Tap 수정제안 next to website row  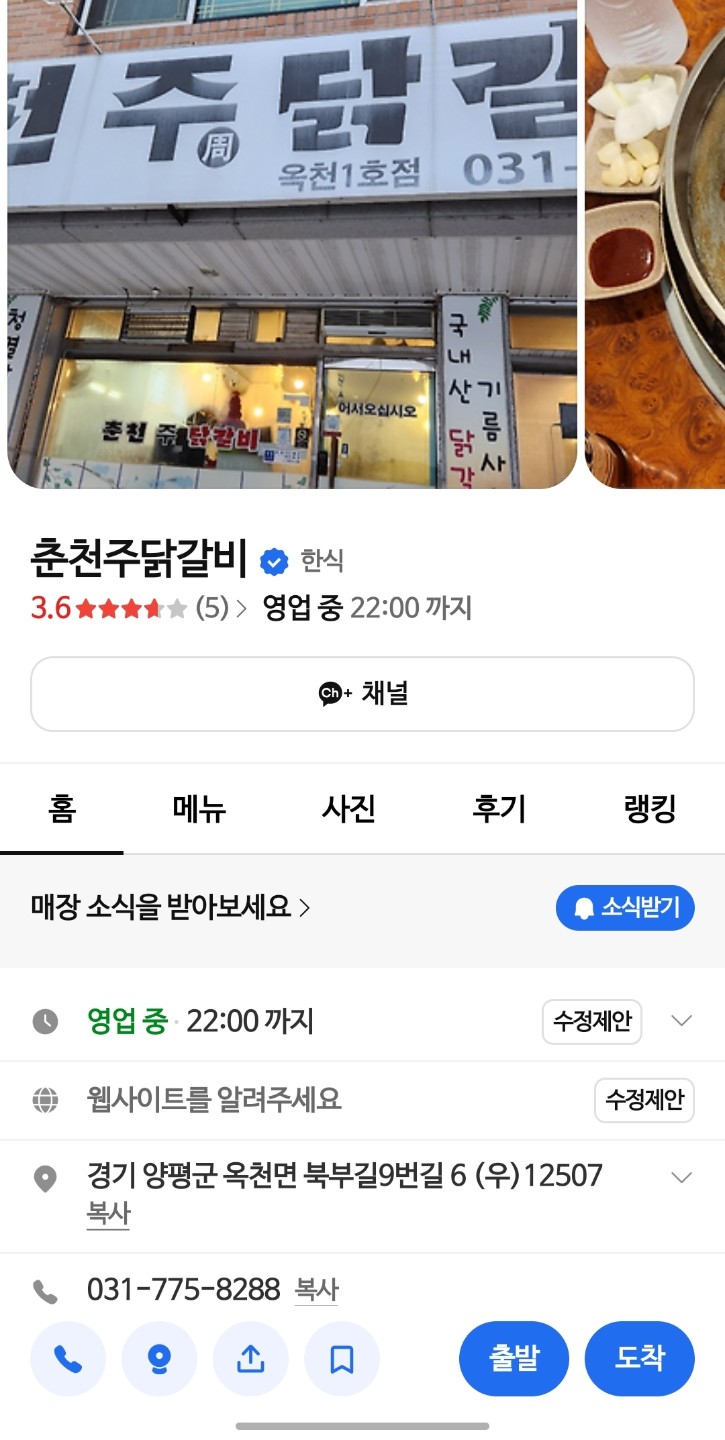(x=644, y=1100)
